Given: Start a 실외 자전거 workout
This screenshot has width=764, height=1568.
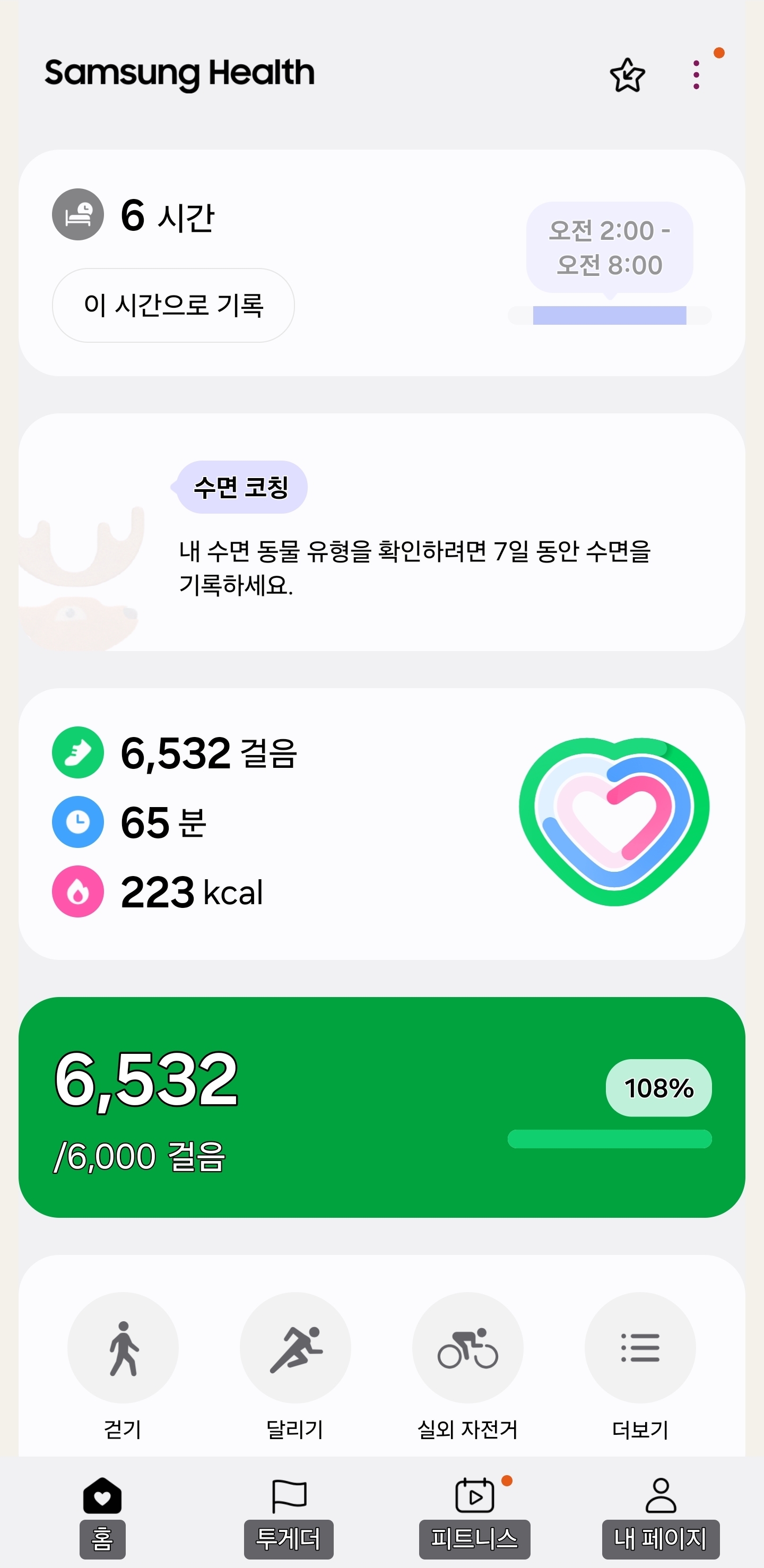Looking at the screenshot, I should click(467, 1348).
